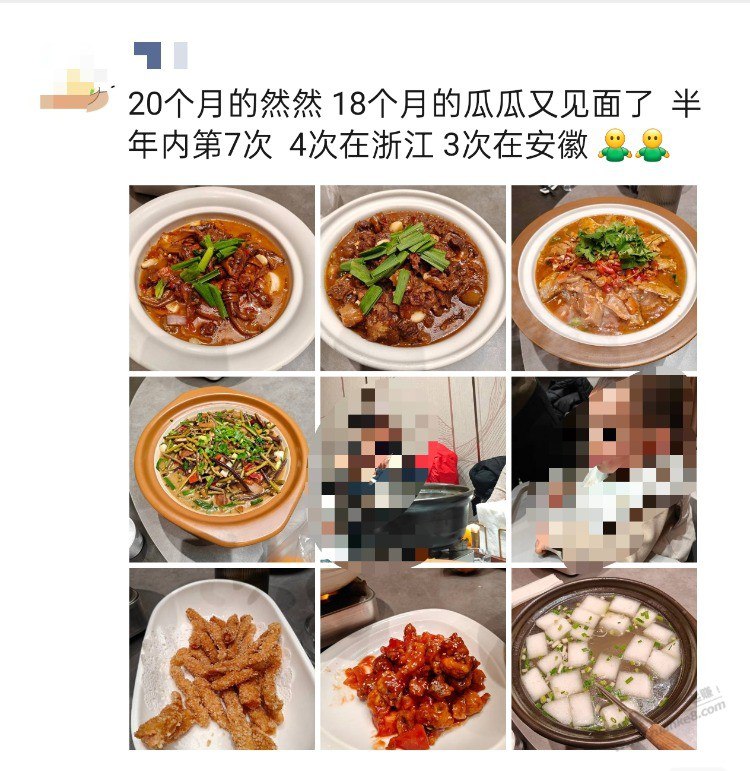
Task: Open photo of red sweet-and-sour dish
Action: tap(413, 658)
